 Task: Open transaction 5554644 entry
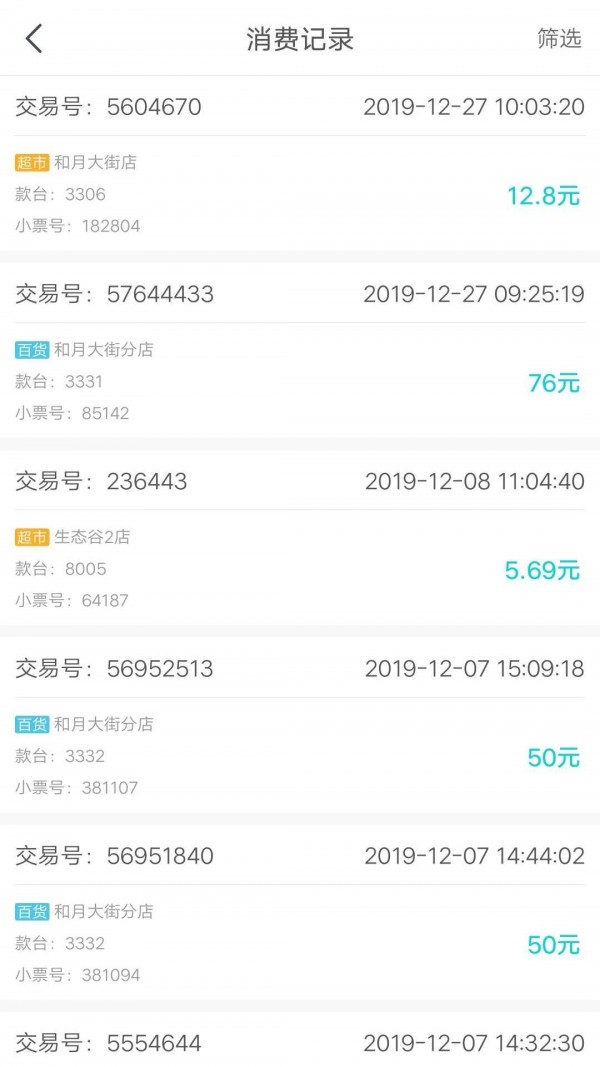point(300,1043)
